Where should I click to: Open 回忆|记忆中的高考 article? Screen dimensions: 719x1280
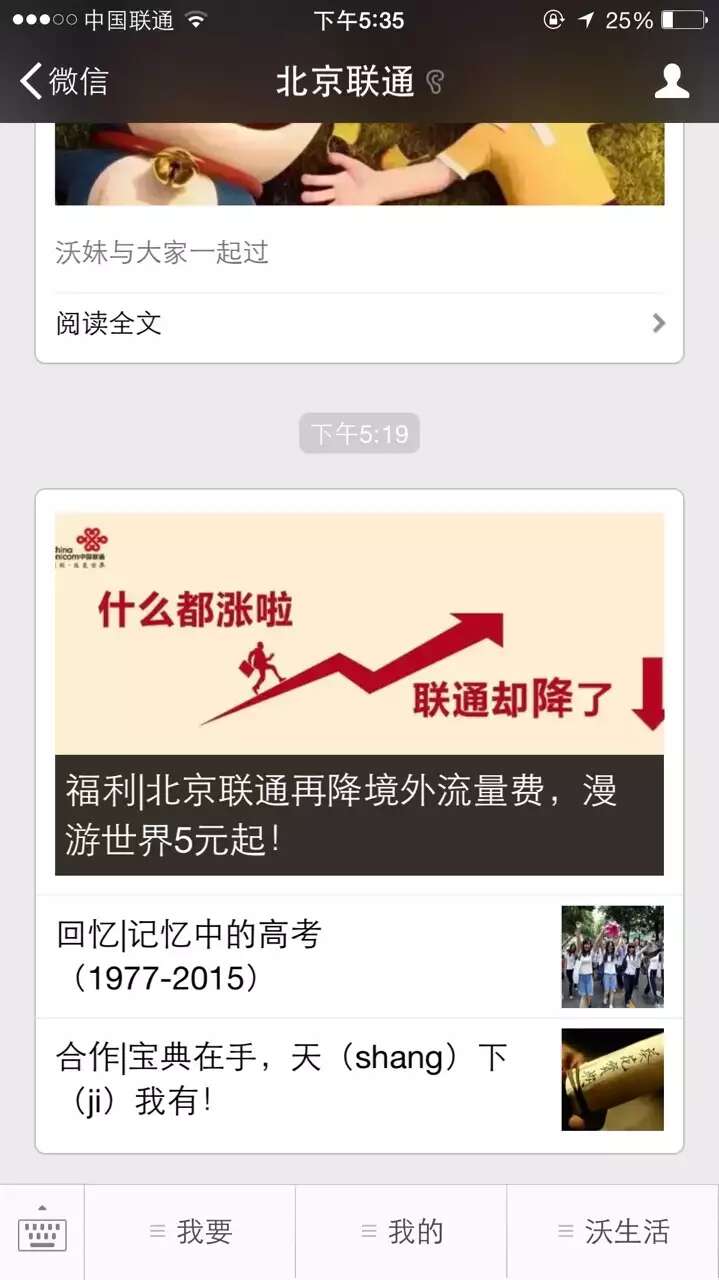point(359,956)
